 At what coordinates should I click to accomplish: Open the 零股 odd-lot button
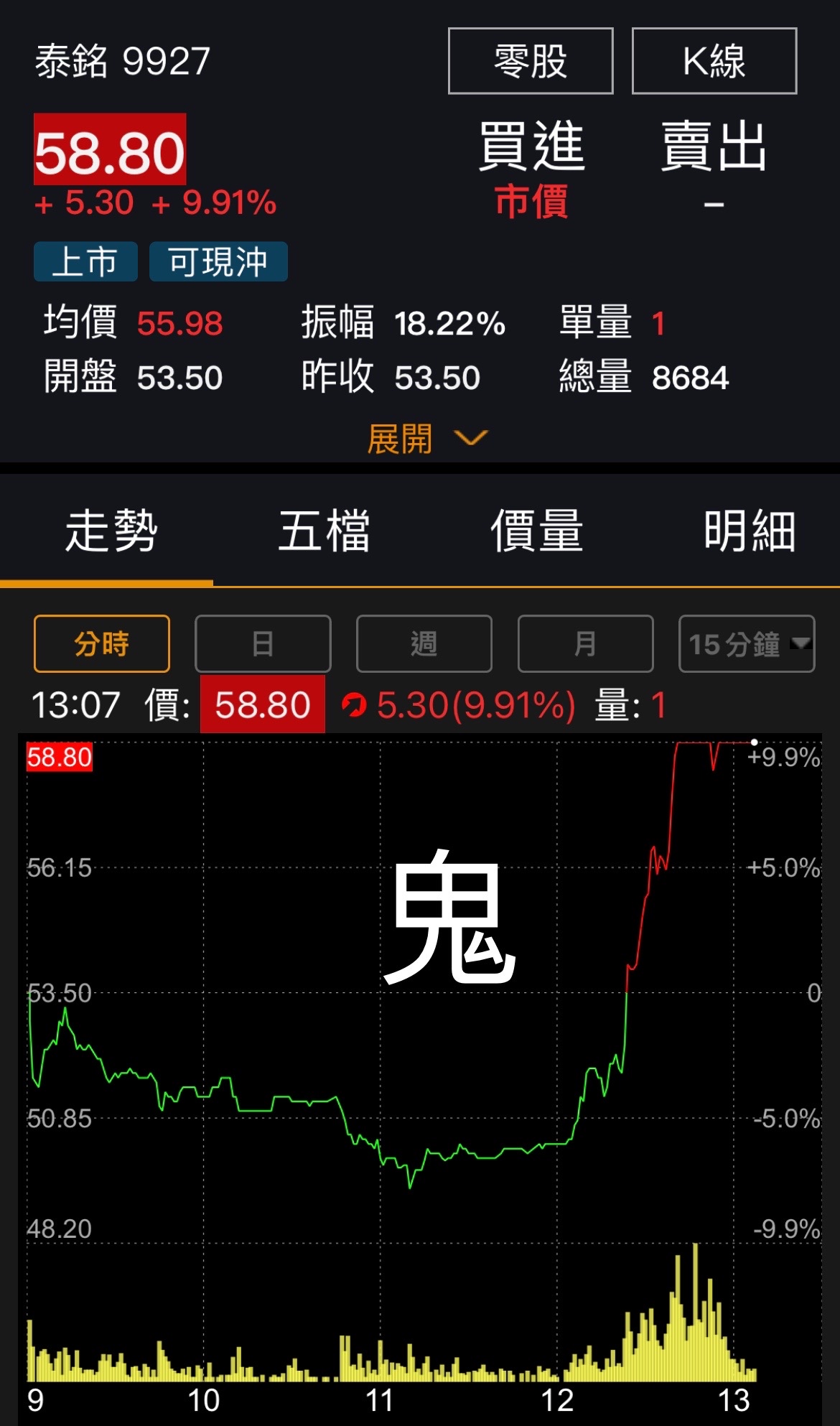531,61
